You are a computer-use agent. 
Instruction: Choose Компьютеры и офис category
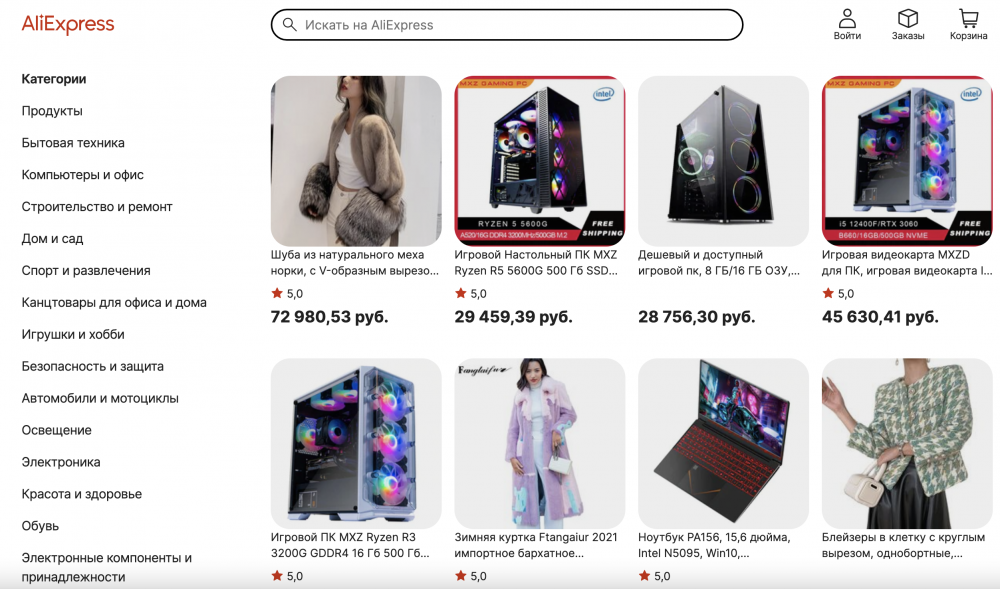tap(83, 175)
